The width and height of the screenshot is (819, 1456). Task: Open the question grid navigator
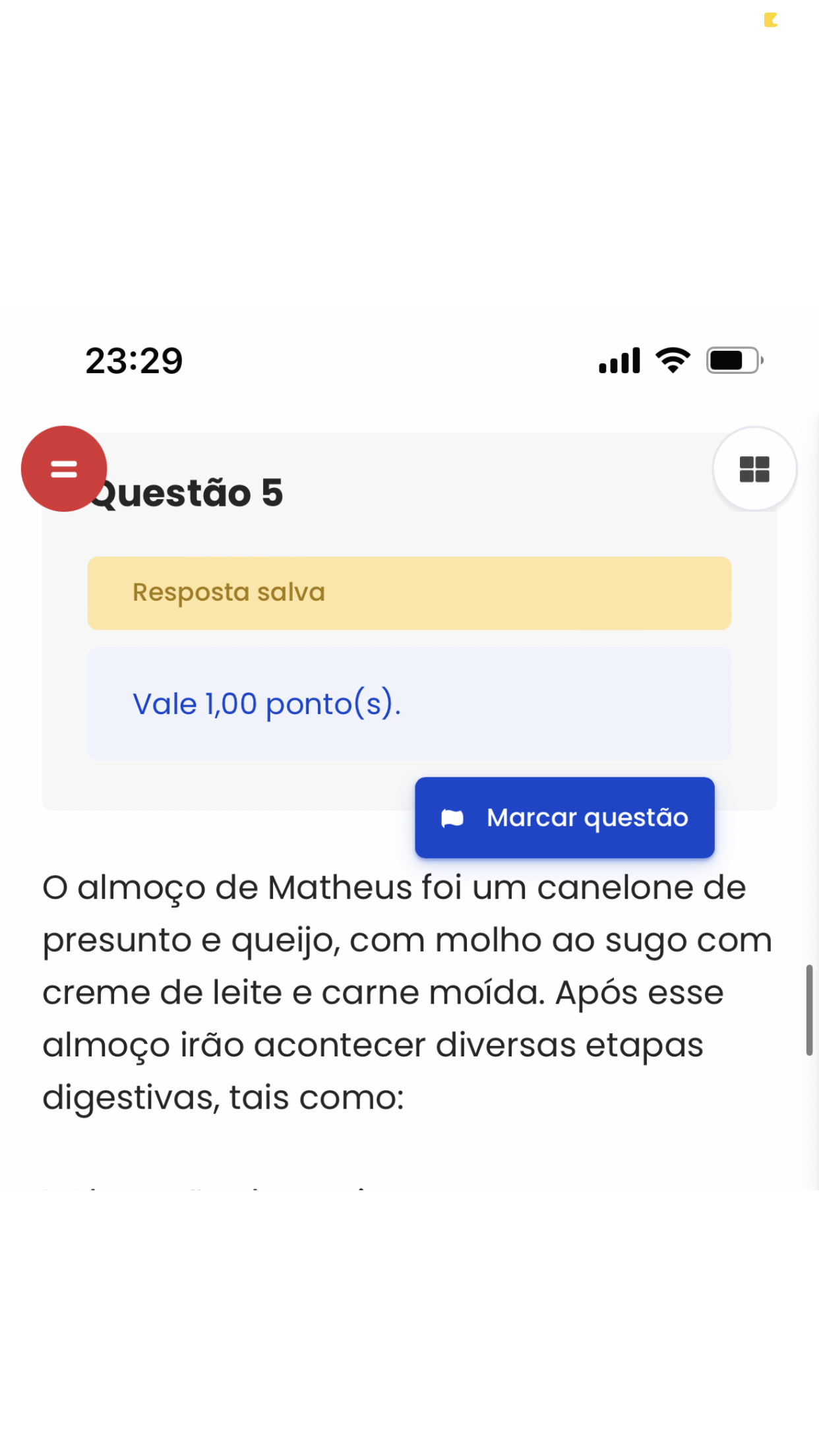[754, 469]
